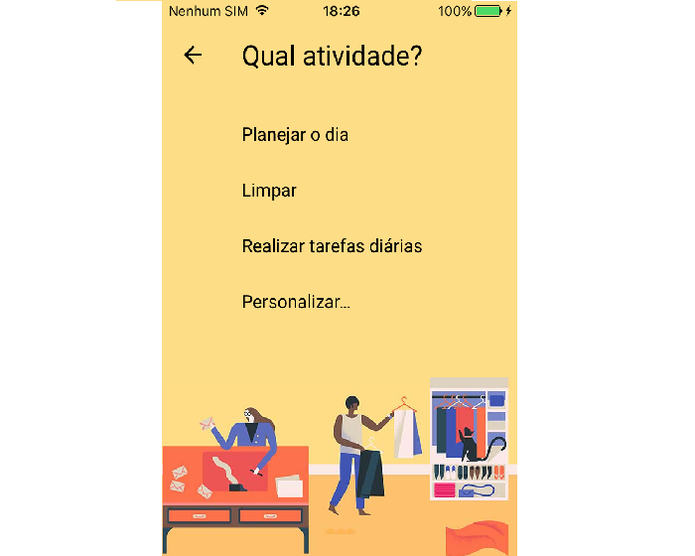This screenshot has height=556, width=695.
Task: Pick Realizar tarefas diárias
Action: 331,246
